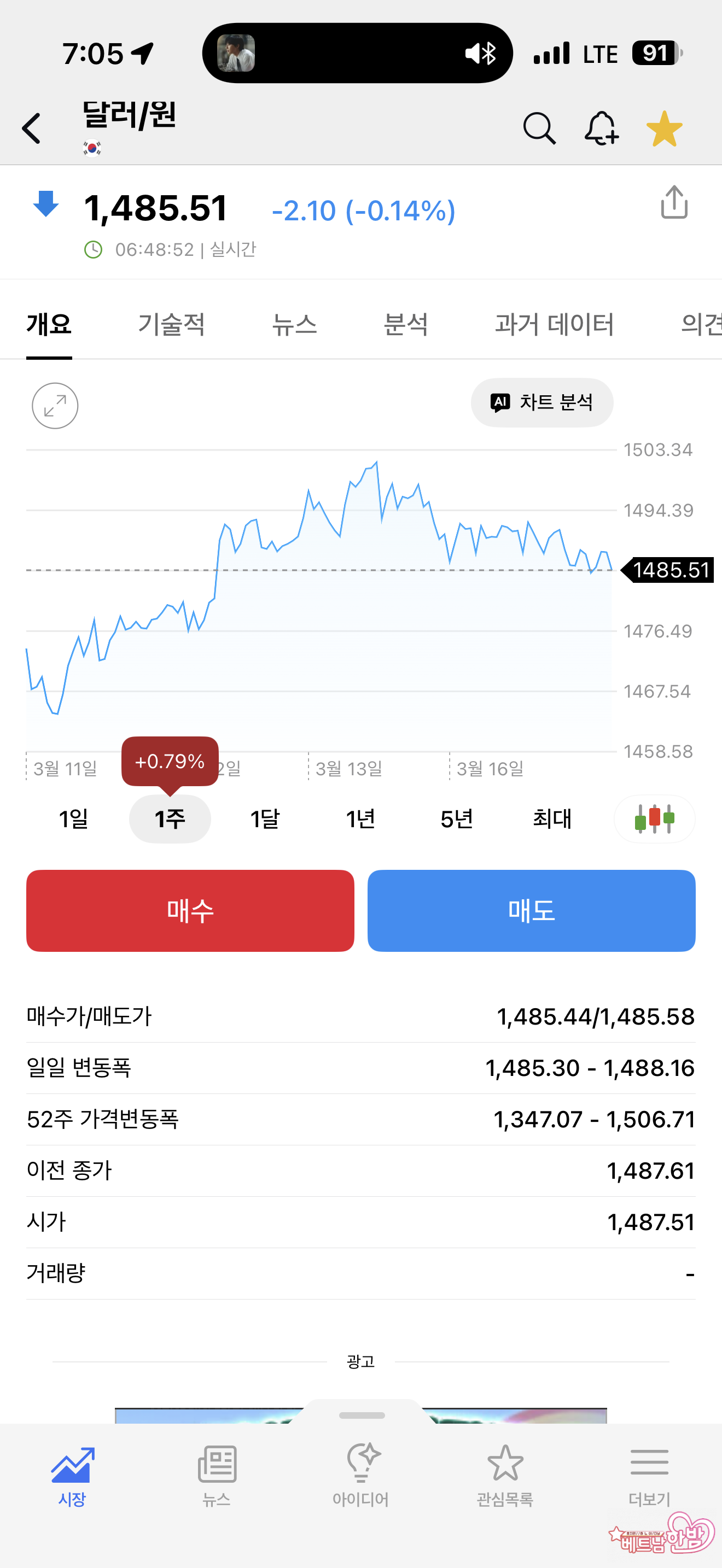Remove 달러/원 from the watchlist star
The width and height of the screenshot is (722, 1568).
pyautogui.click(x=664, y=128)
